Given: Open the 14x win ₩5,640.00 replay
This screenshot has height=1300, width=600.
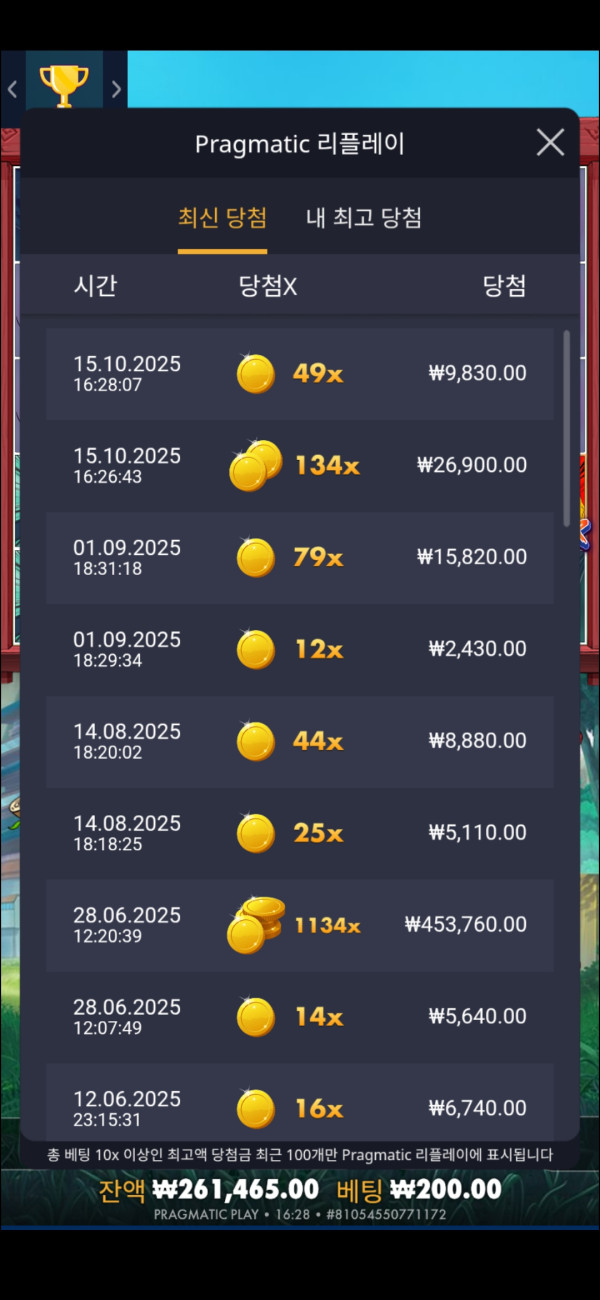Looking at the screenshot, I should pos(300,1018).
